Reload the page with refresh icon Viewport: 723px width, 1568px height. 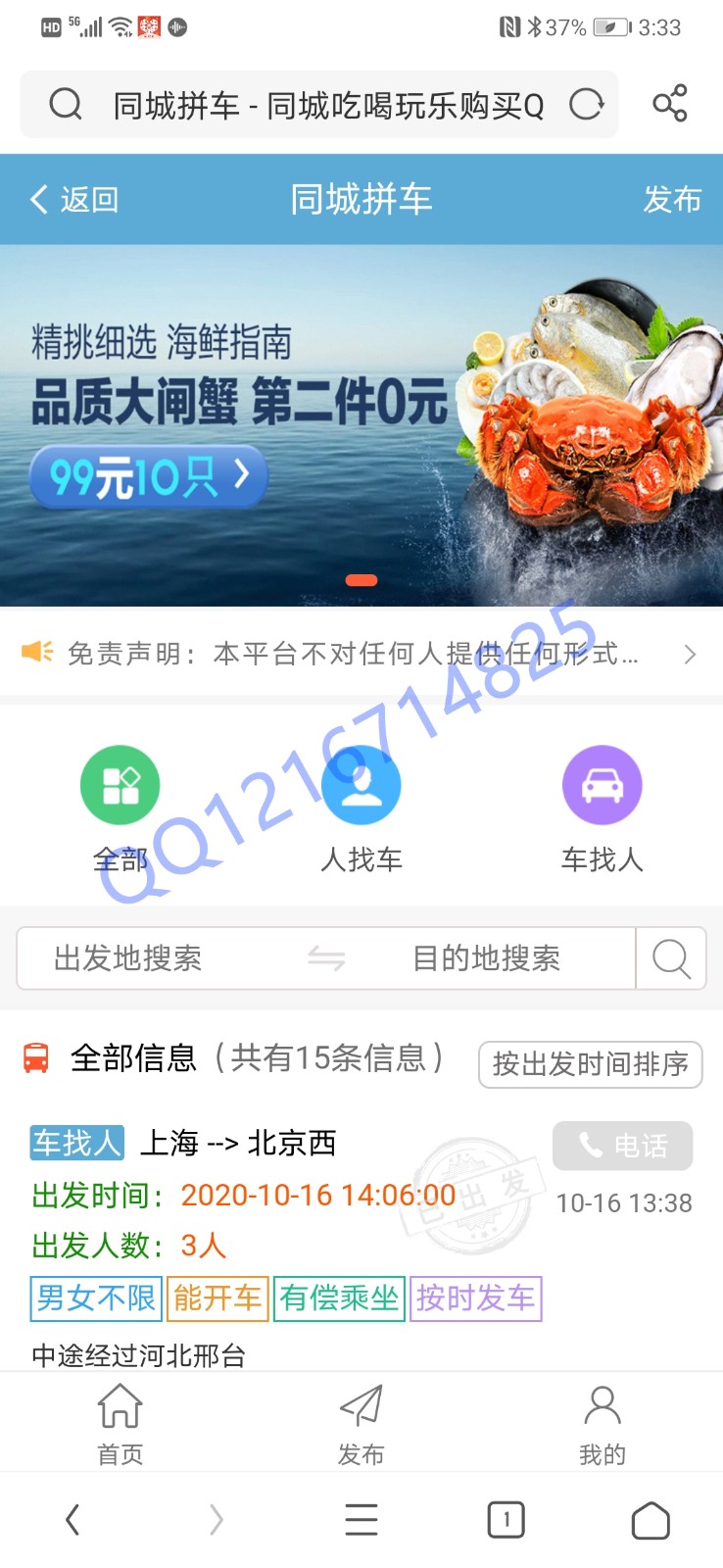[x=586, y=104]
